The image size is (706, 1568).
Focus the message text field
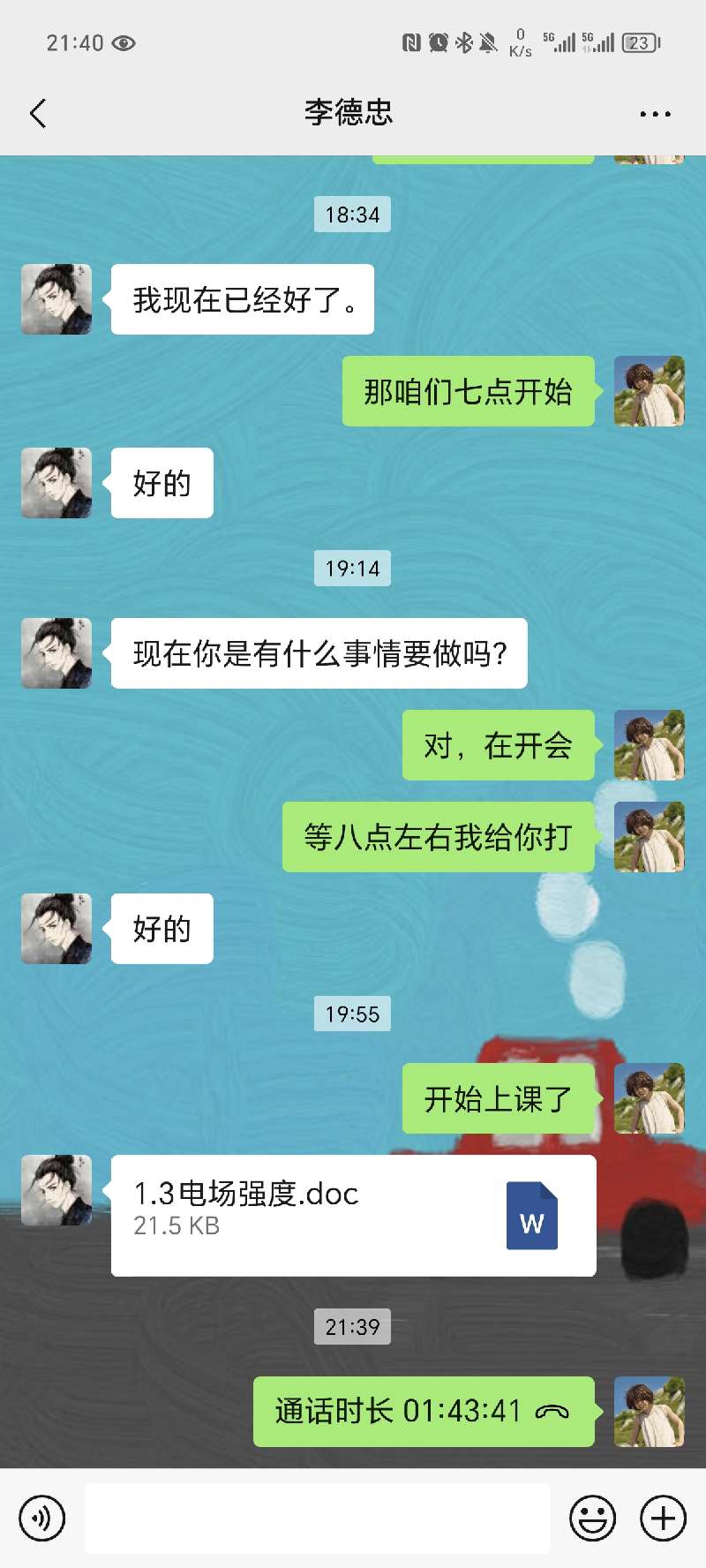[318, 1519]
